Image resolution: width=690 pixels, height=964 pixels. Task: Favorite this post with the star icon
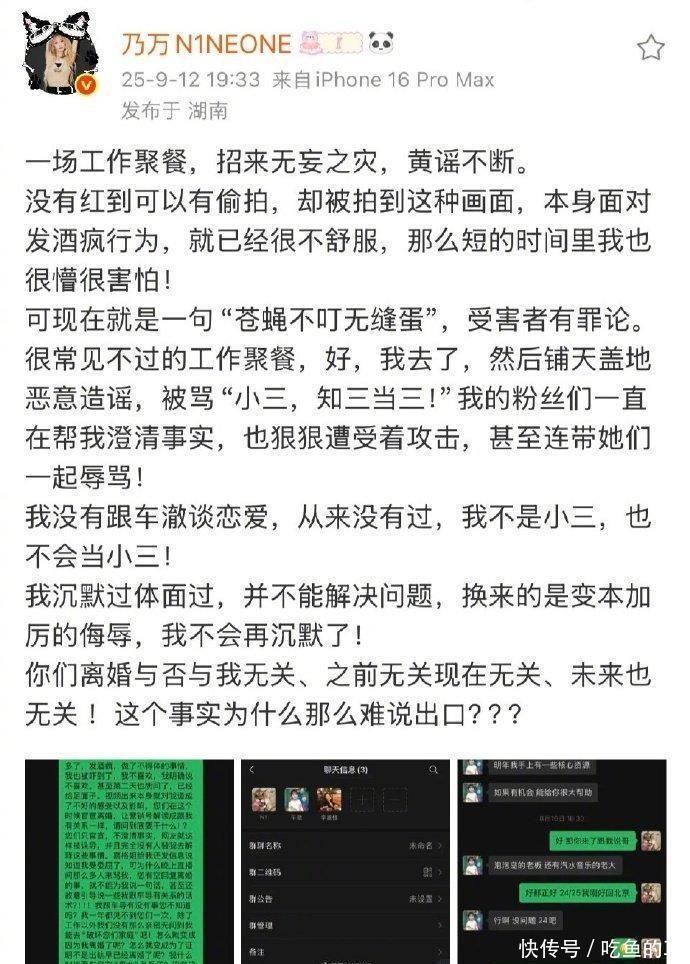pyautogui.click(x=650, y=47)
